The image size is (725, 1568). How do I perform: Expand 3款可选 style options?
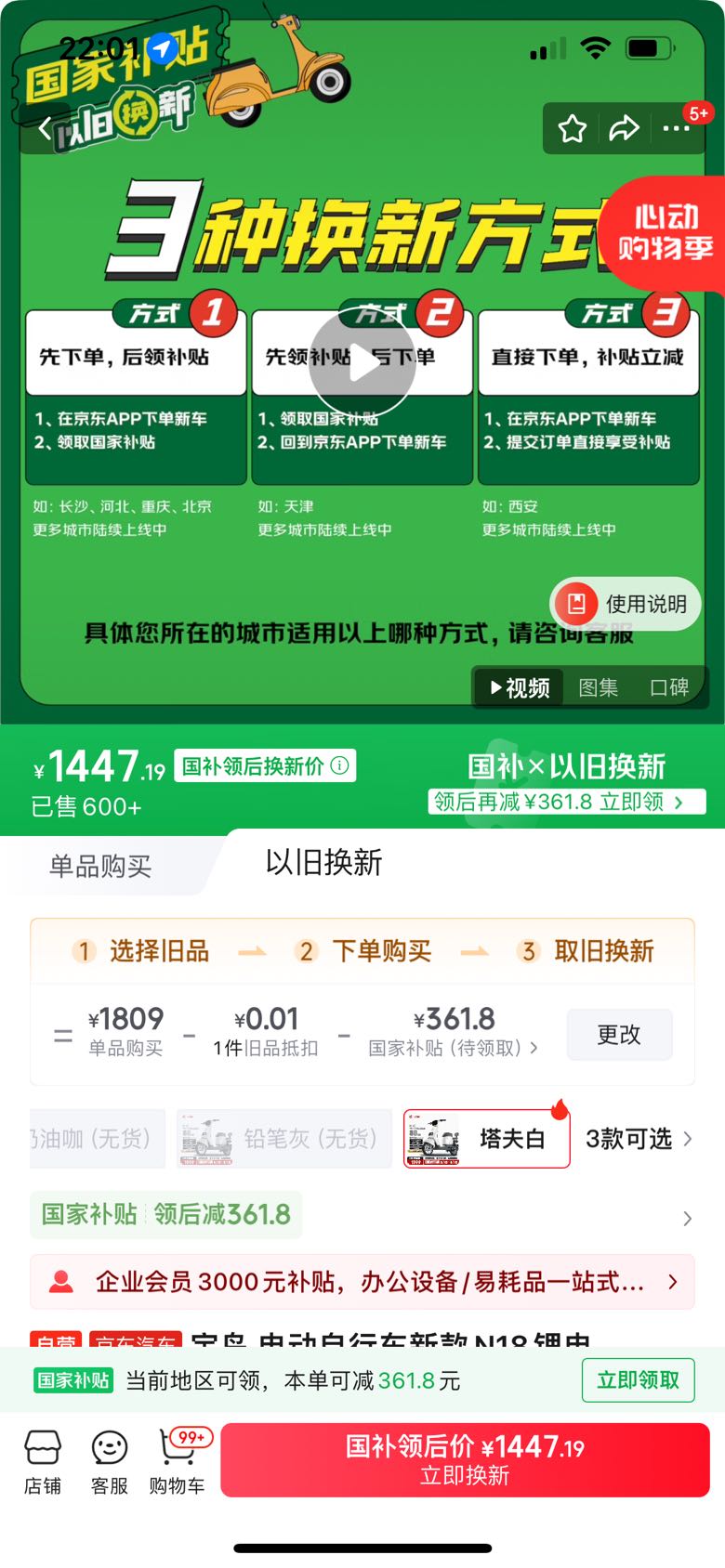click(x=639, y=1139)
